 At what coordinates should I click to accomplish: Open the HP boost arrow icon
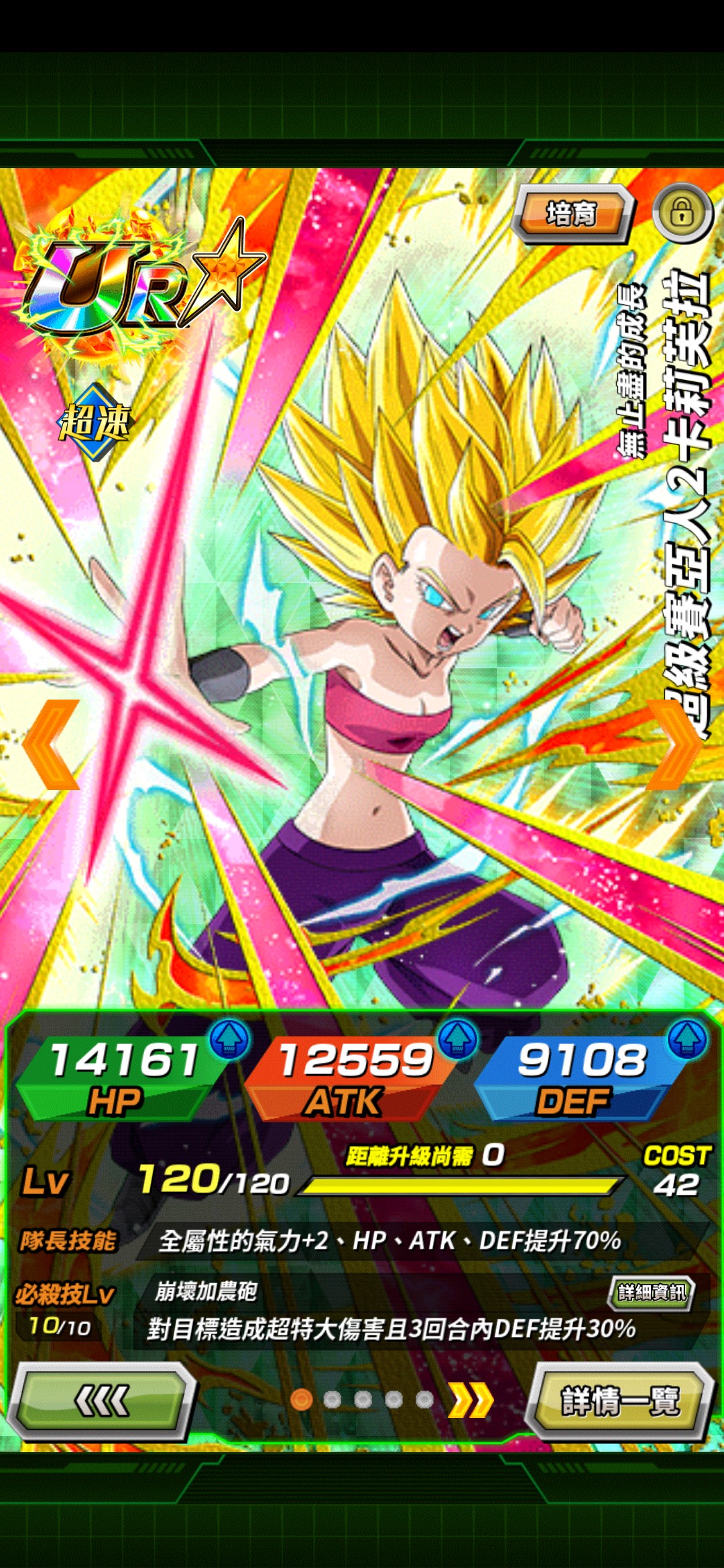[x=229, y=1039]
